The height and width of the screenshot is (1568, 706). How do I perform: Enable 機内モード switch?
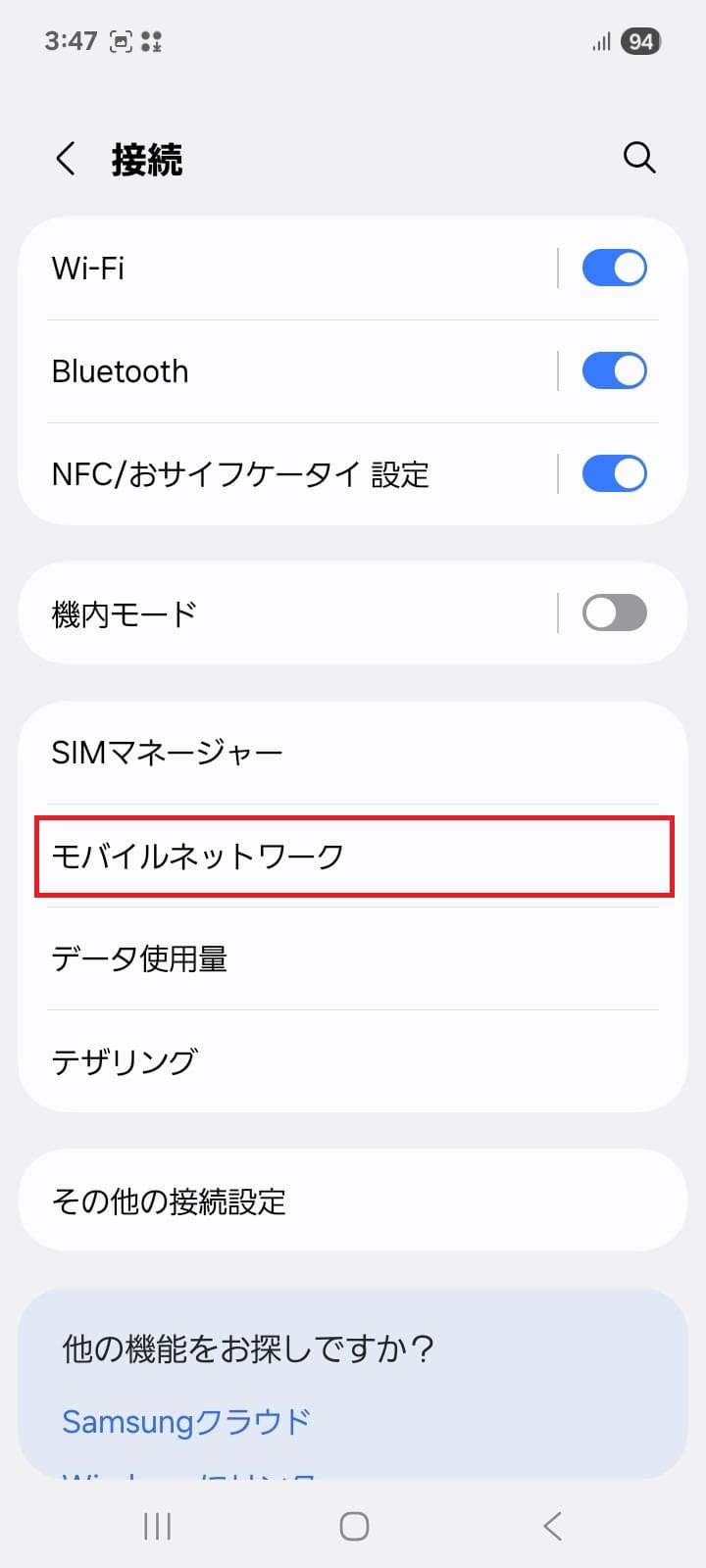coord(615,613)
